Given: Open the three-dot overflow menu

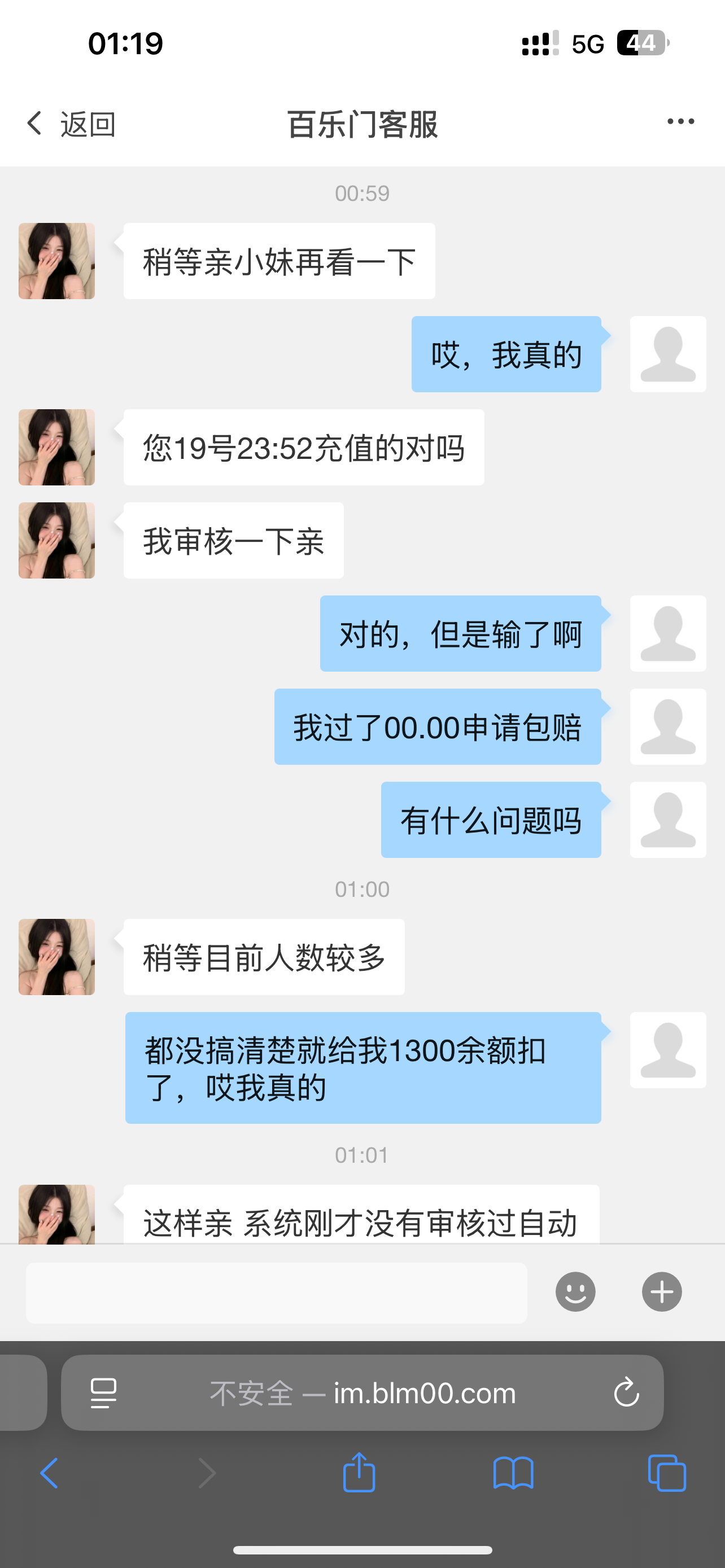Looking at the screenshot, I should coord(680,122).
